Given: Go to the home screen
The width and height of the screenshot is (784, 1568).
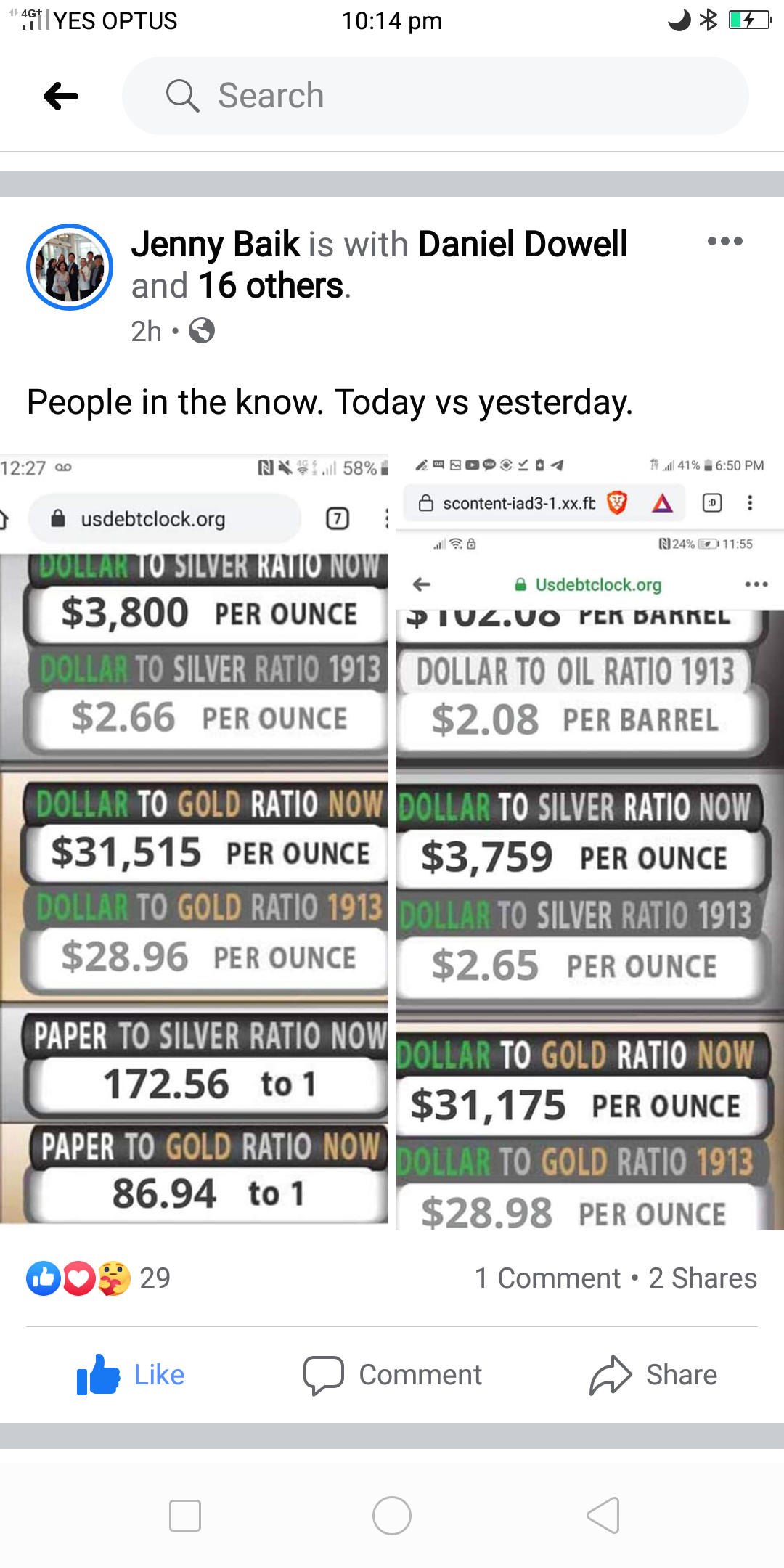Looking at the screenshot, I should [x=392, y=1516].
